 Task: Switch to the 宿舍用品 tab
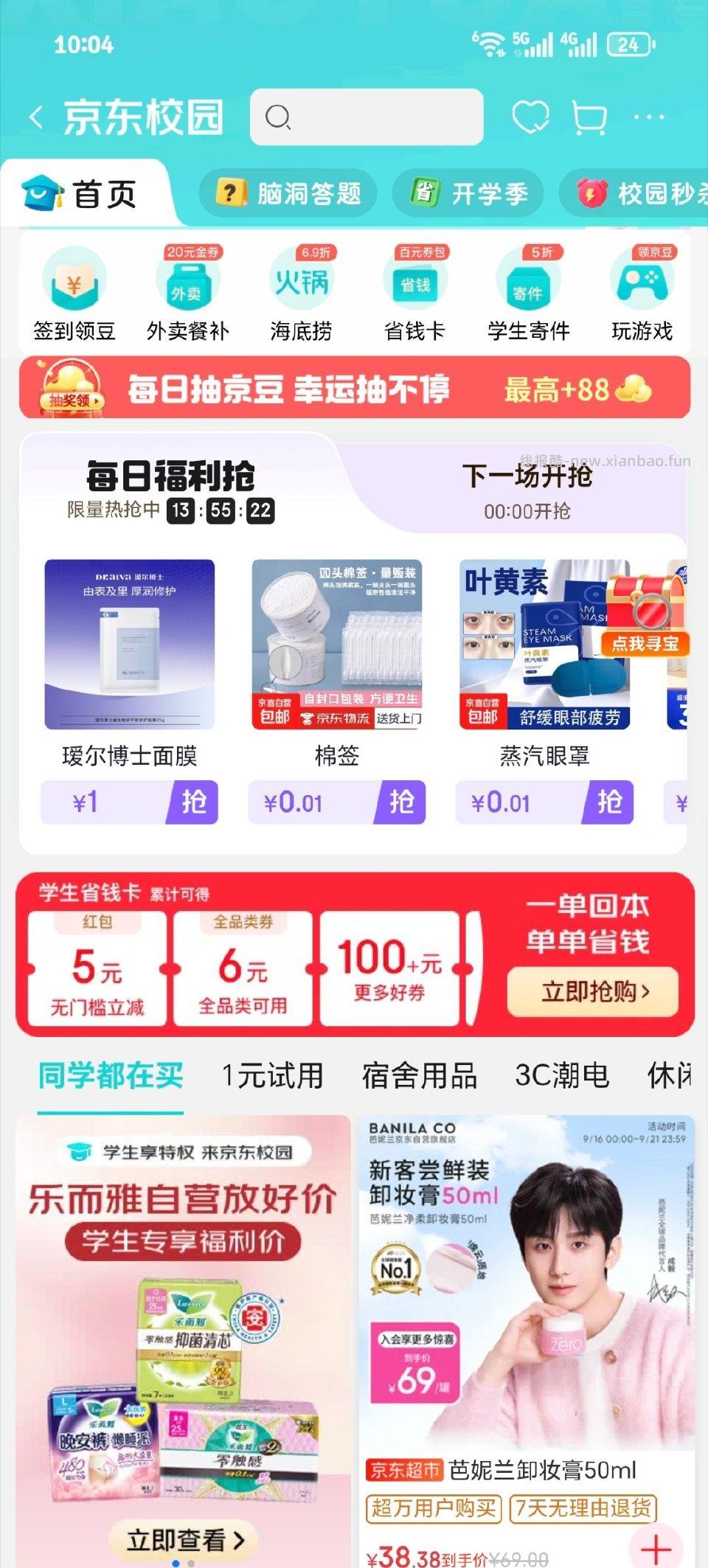coord(420,1077)
